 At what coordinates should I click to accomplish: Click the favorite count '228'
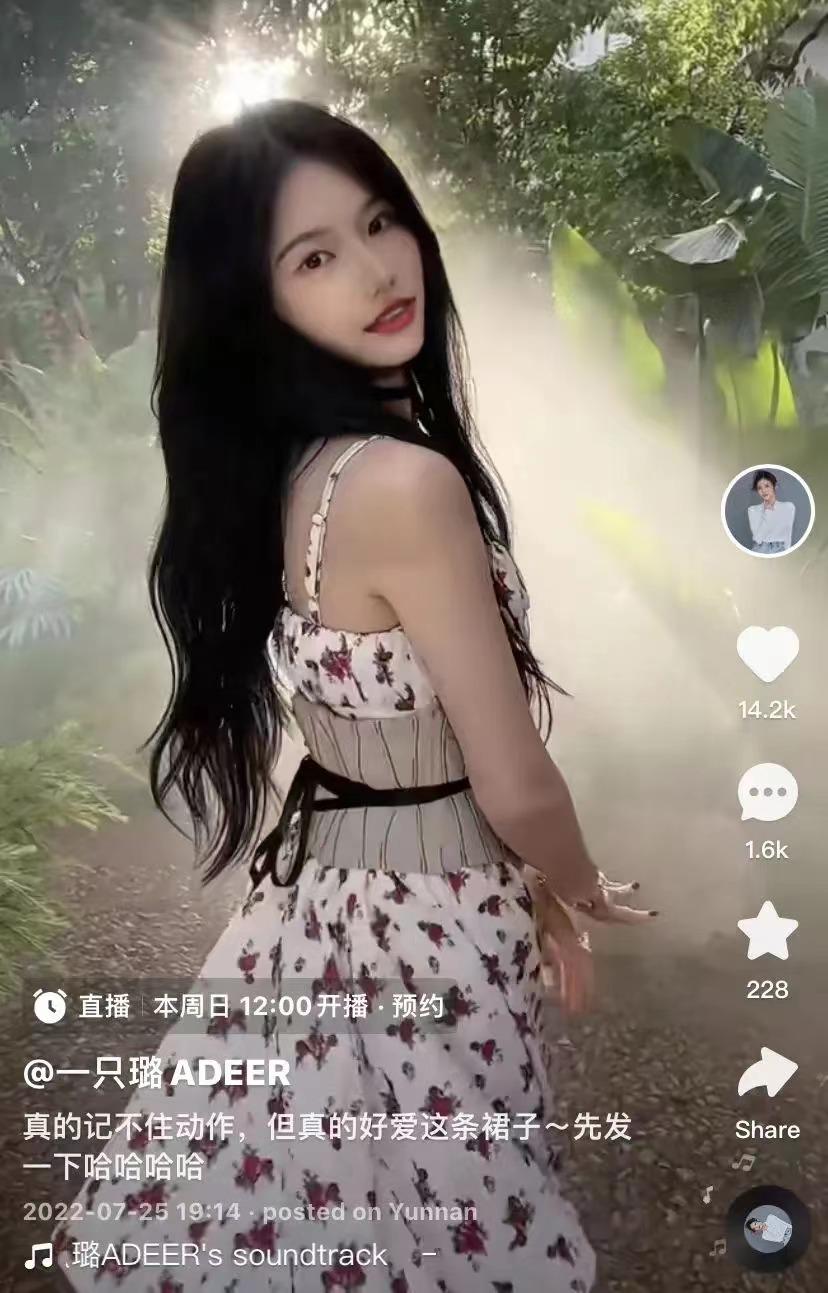[x=766, y=991]
